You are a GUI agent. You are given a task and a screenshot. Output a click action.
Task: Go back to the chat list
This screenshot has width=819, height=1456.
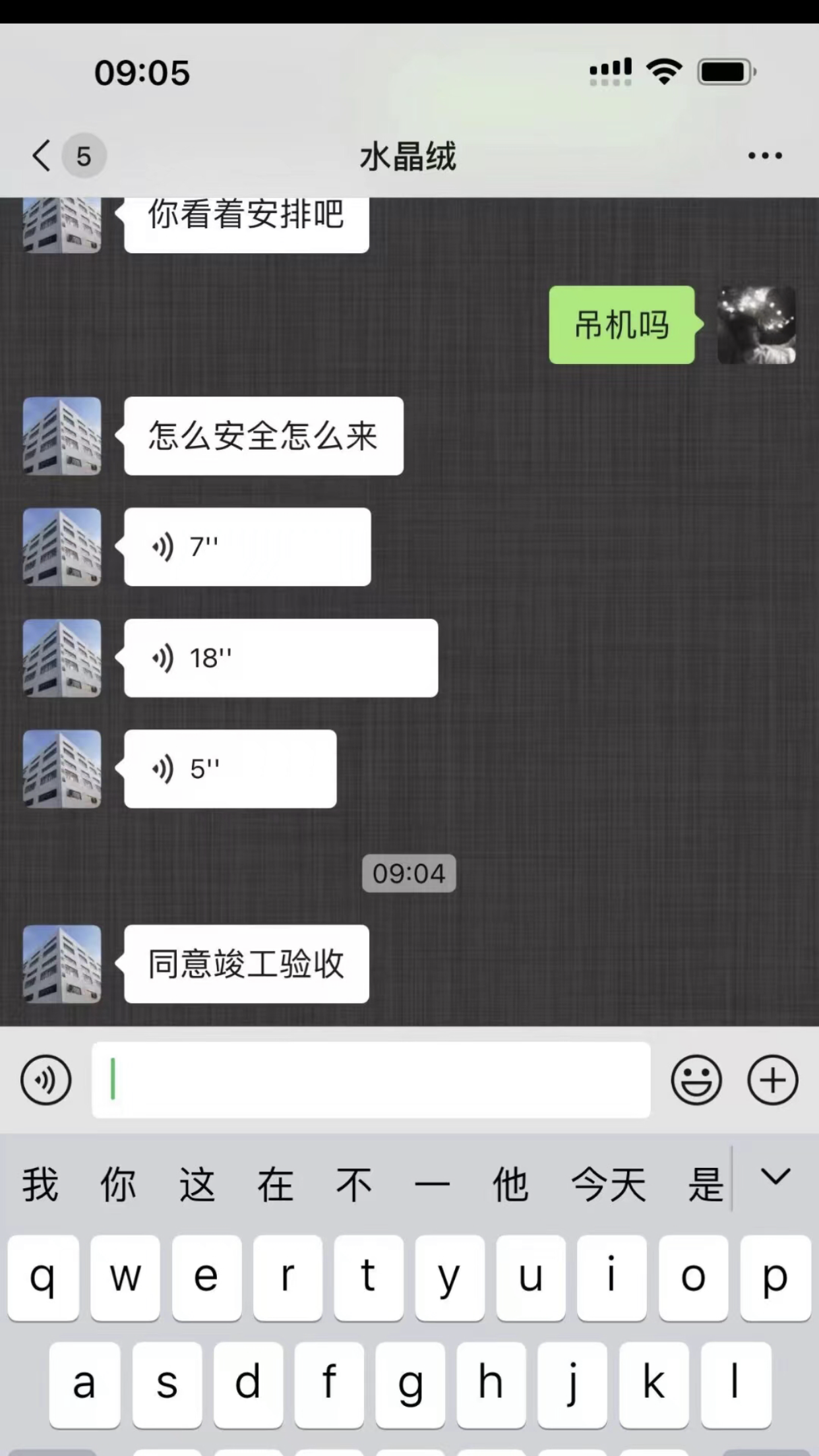click(x=42, y=156)
